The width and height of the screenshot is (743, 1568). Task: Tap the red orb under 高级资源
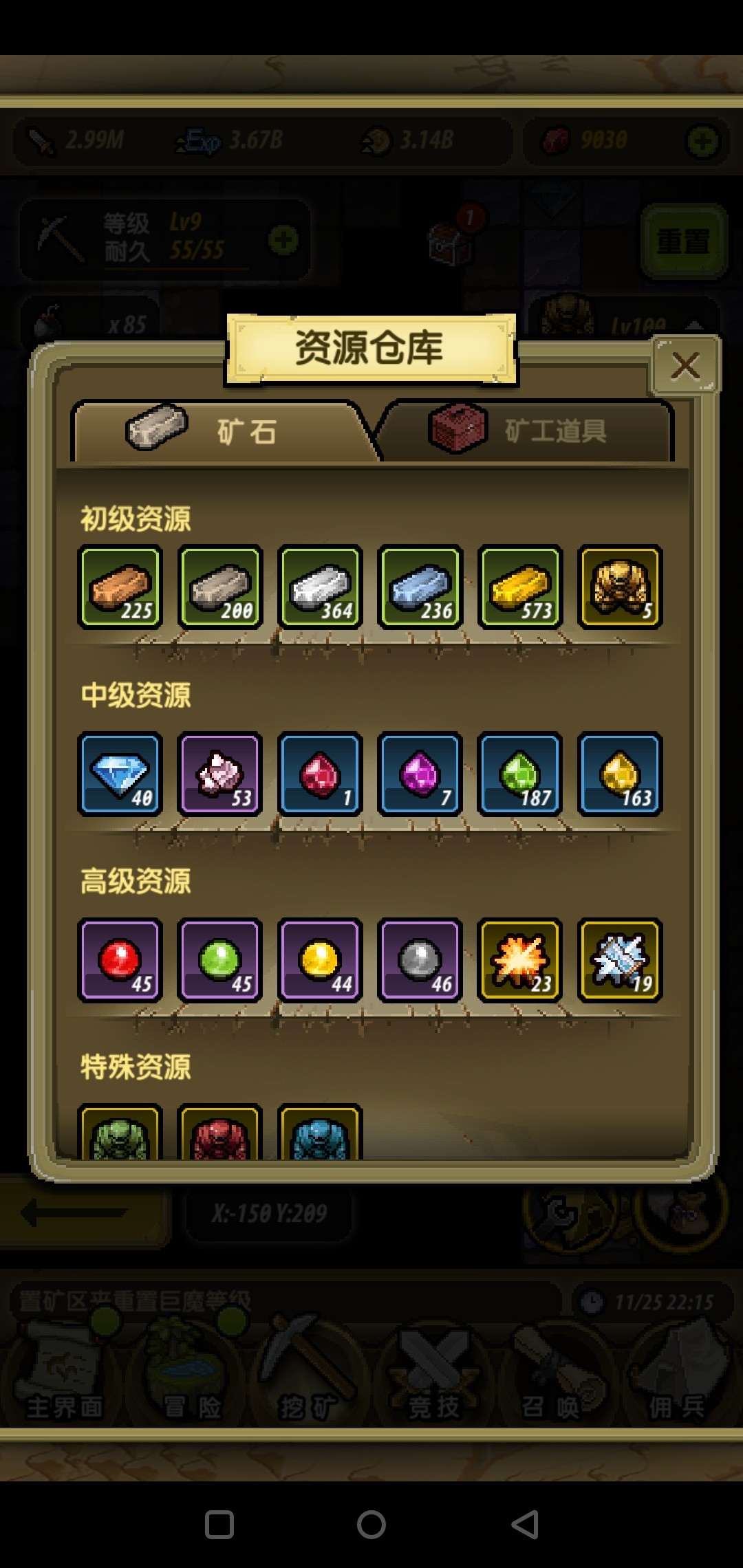click(x=120, y=960)
